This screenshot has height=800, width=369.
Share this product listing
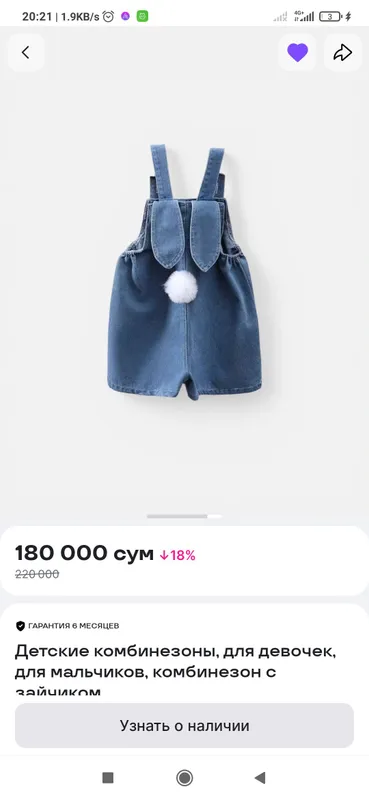click(x=342, y=52)
